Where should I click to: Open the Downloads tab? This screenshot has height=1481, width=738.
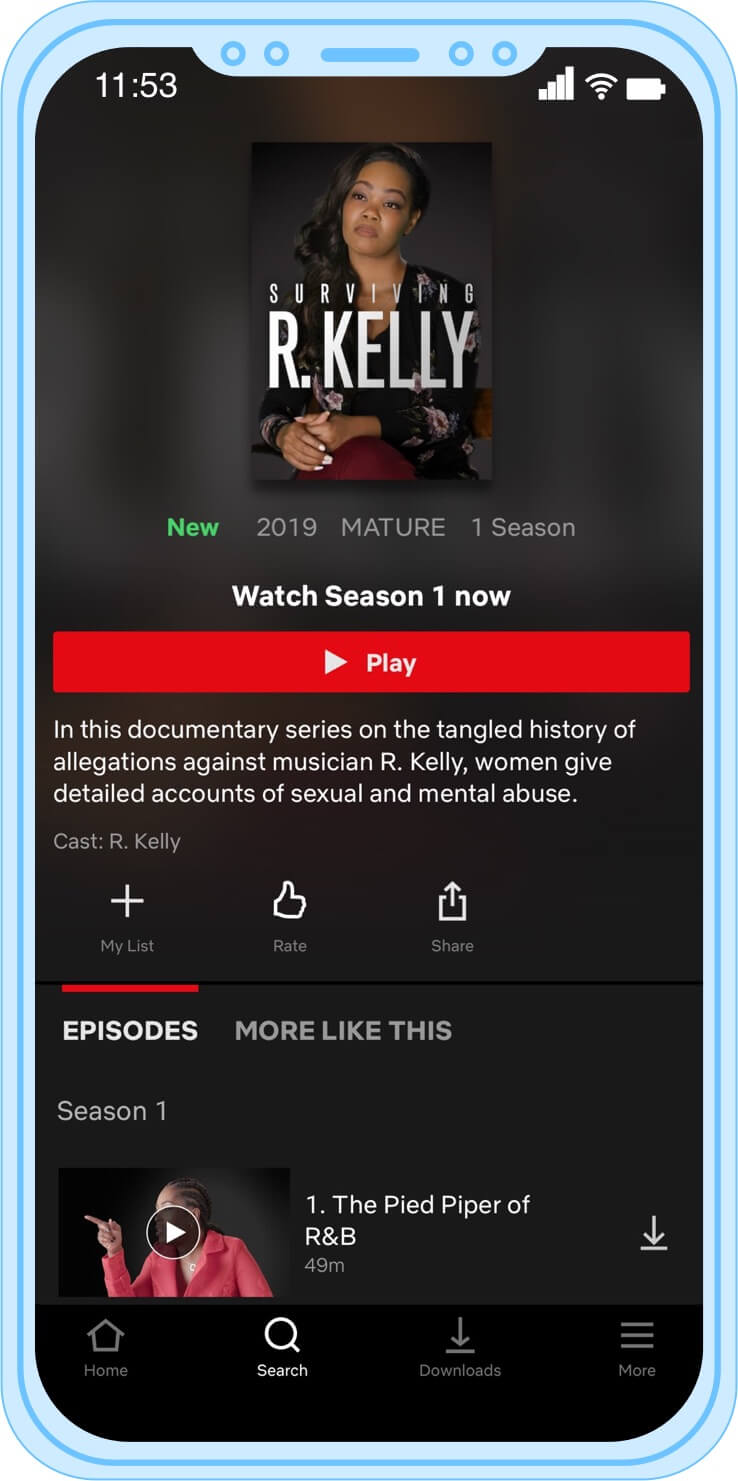tap(460, 1348)
